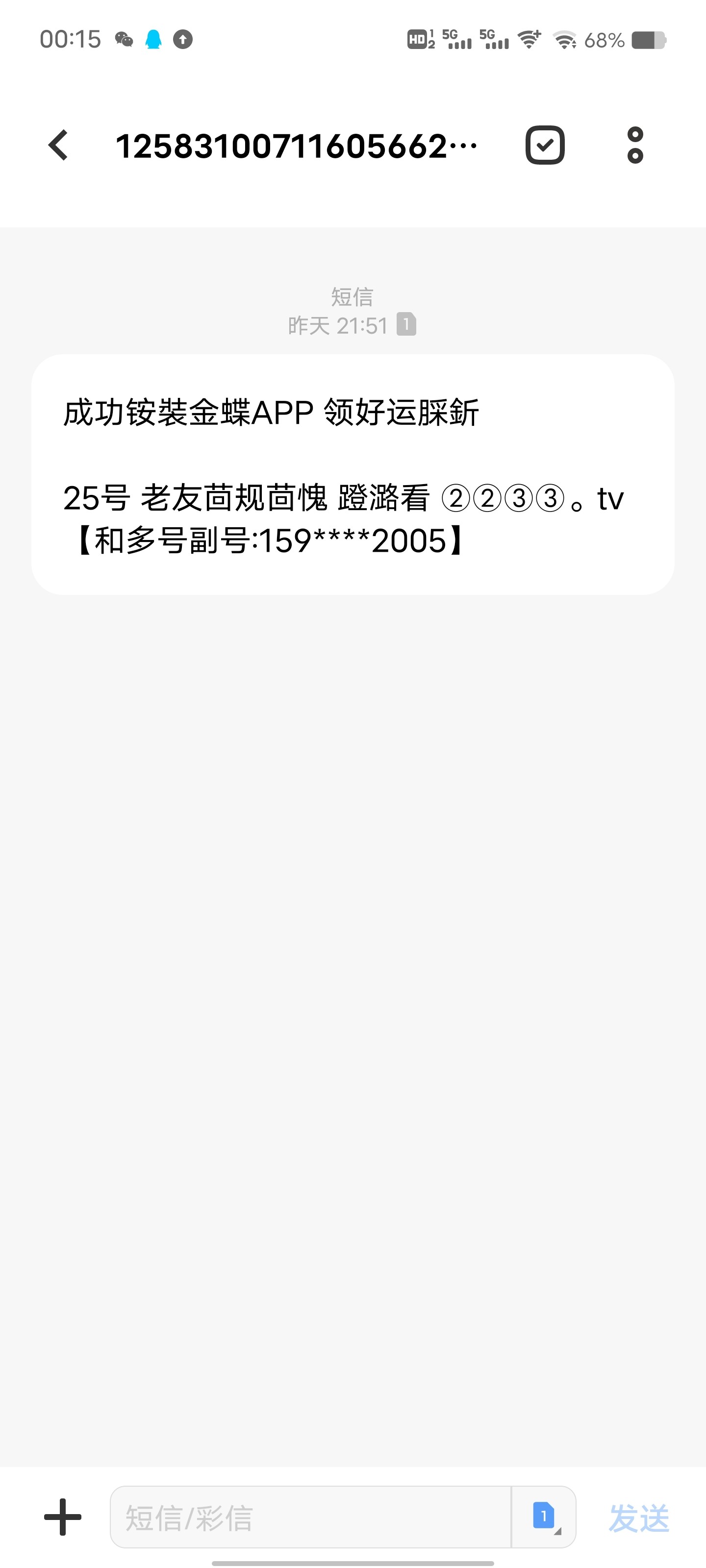Image resolution: width=706 pixels, height=1568 pixels.
Task: Open the plus attachment menu
Action: pyautogui.click(x=63, y=1517)
